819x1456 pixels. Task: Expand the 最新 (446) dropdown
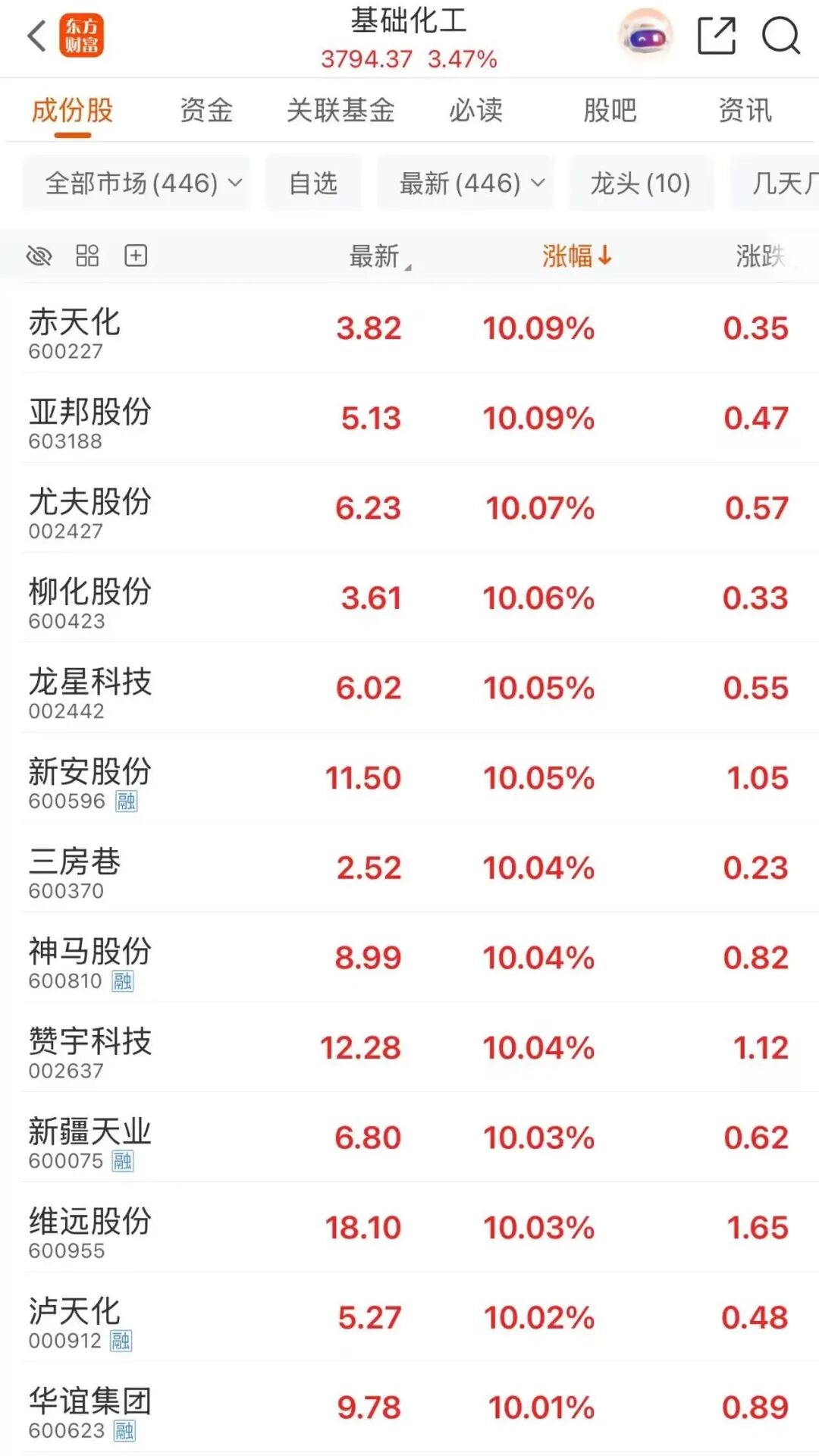click(x=465, y=183)
